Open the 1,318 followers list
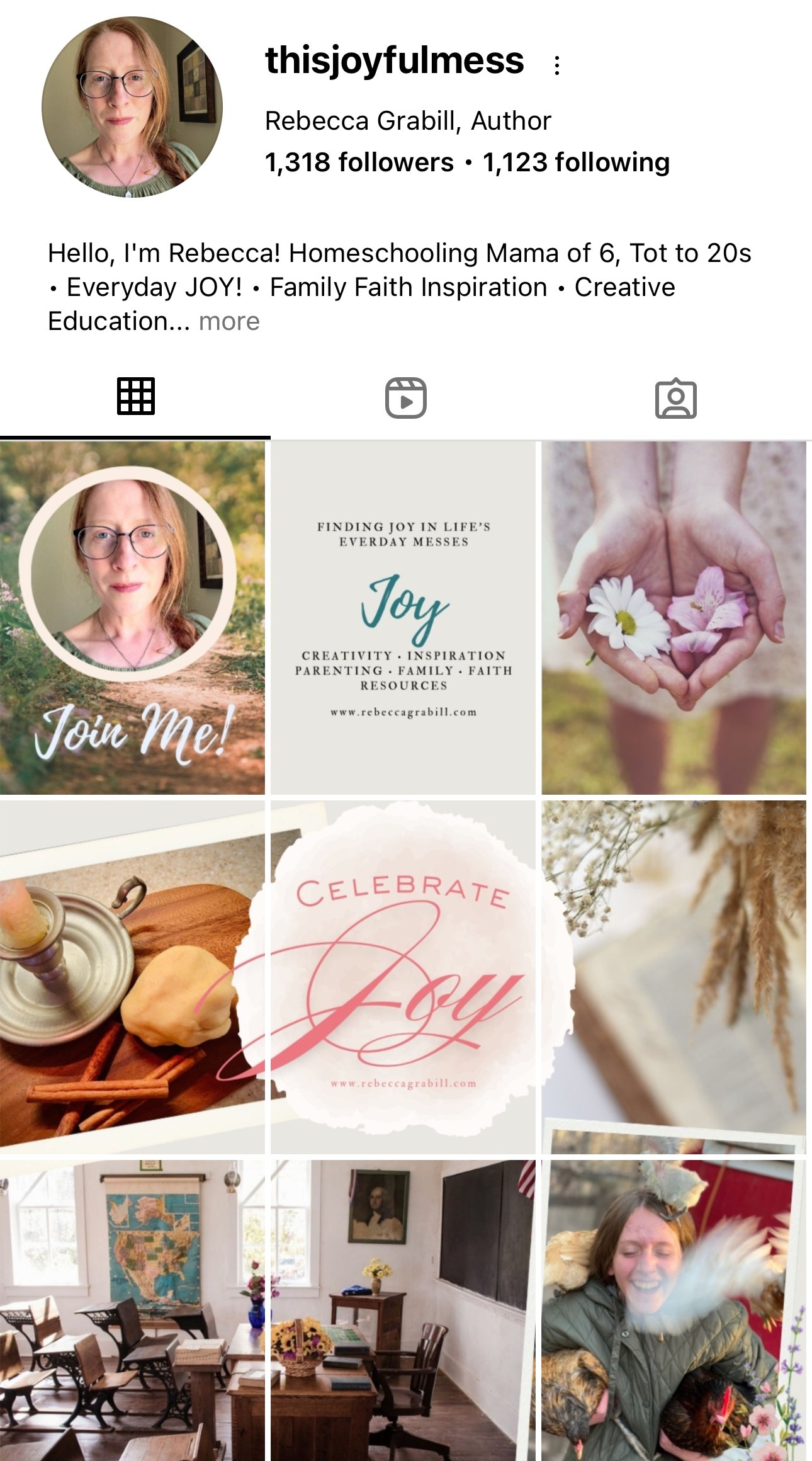812x1461 pixels. click(359, 162)
